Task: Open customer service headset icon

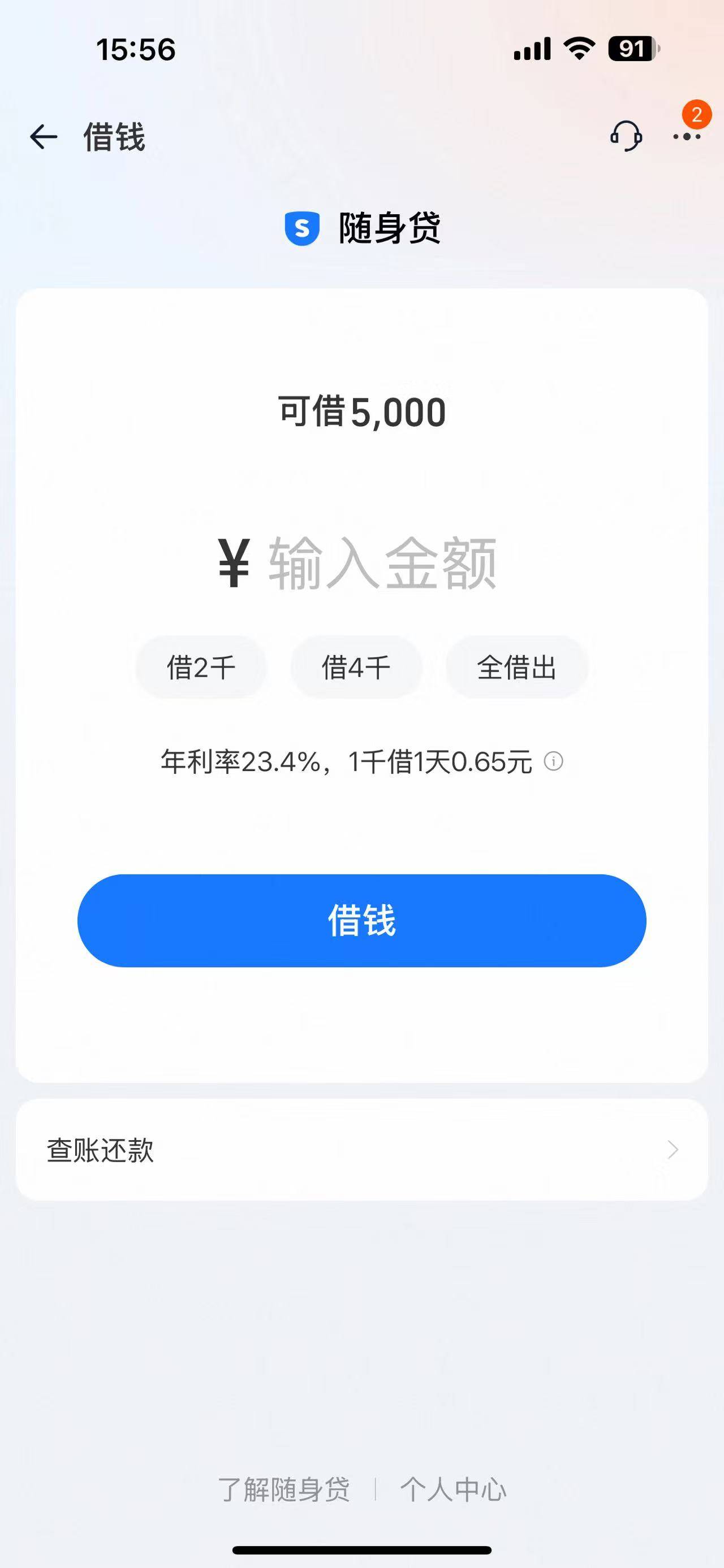Action: 626,136
